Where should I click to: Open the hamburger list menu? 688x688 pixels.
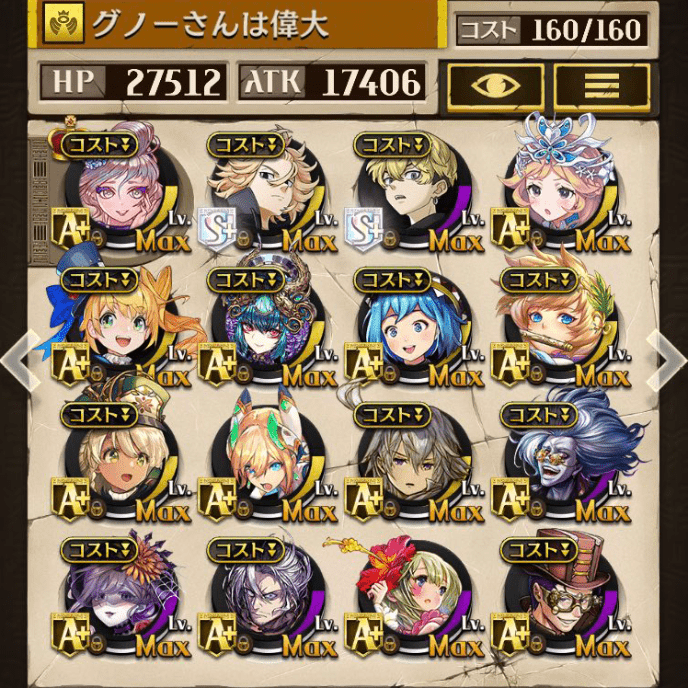point(602,84)
